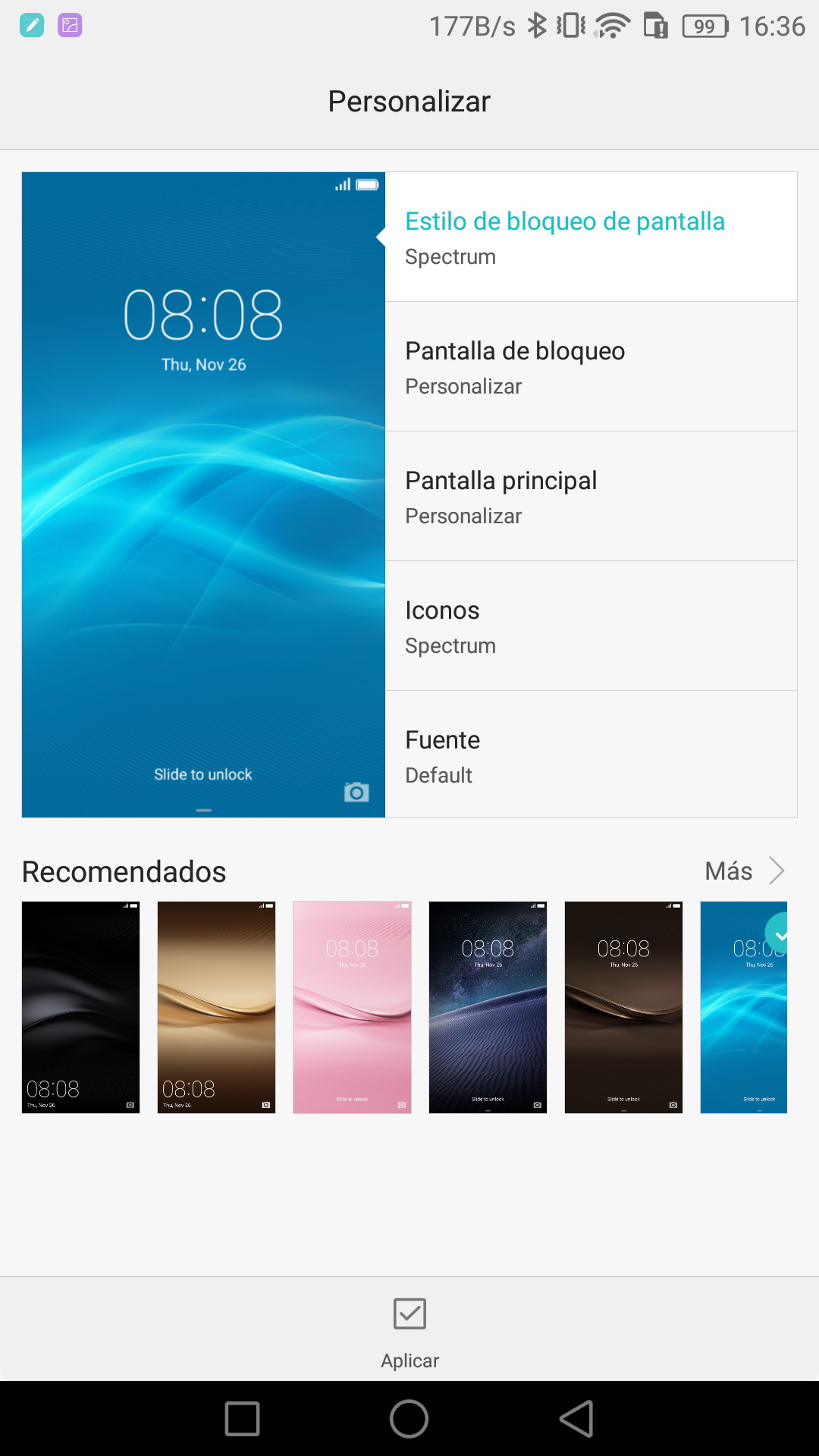This screenshot has height=1456, width=819.
Task: Open recent apps from navigation bar
Action: point(243,1418)
